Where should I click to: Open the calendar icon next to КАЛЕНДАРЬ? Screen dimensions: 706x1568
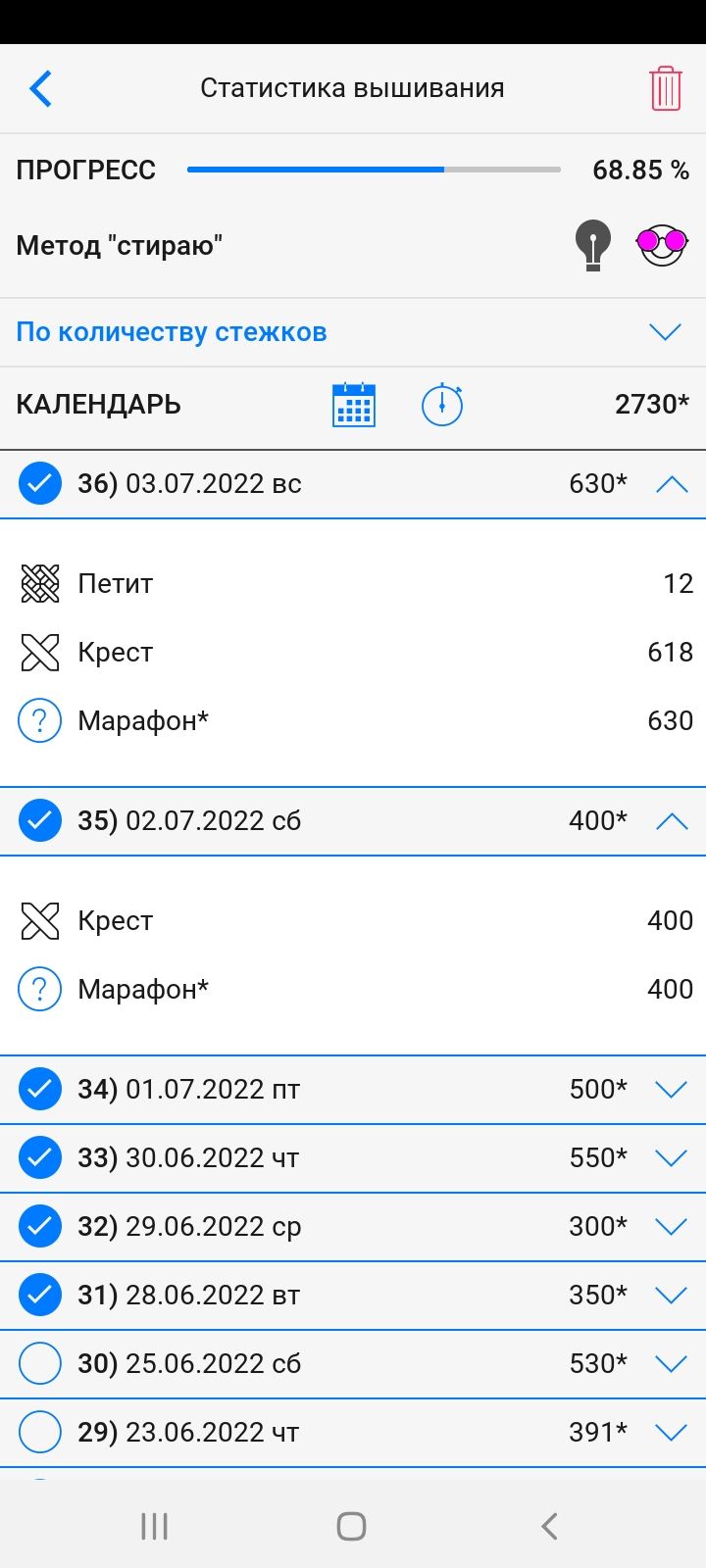(354, 405)
